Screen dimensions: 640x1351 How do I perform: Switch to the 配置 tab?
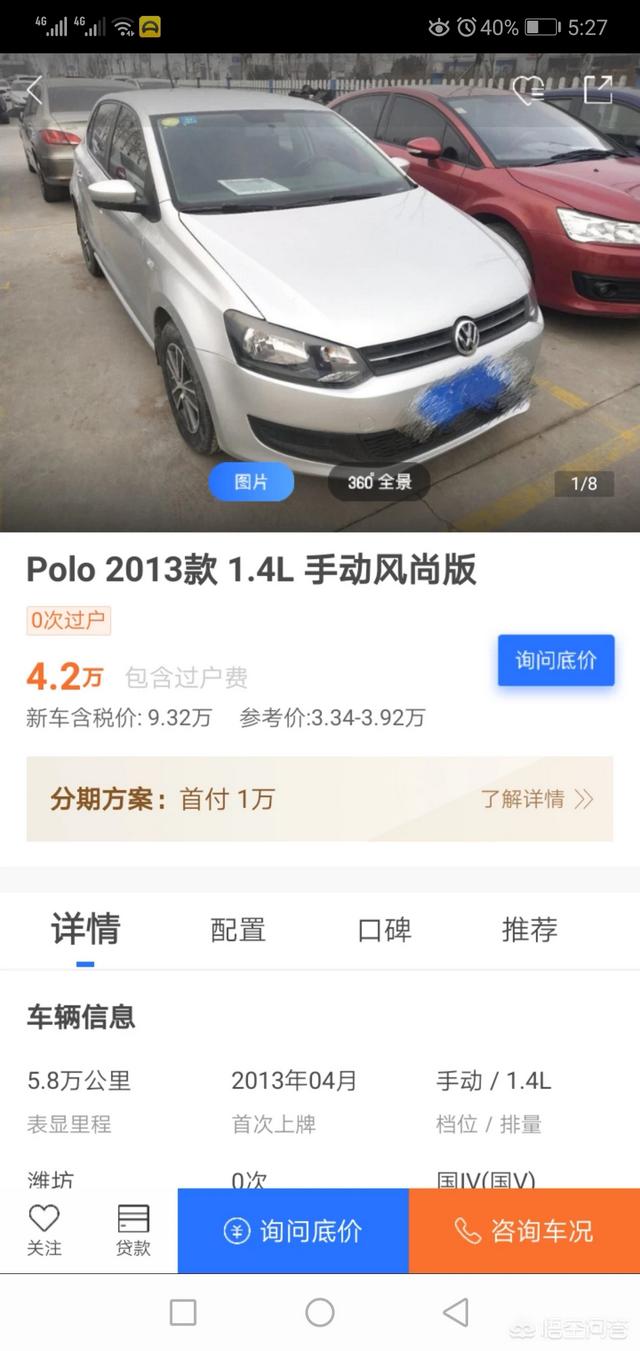tap(238, 929)
